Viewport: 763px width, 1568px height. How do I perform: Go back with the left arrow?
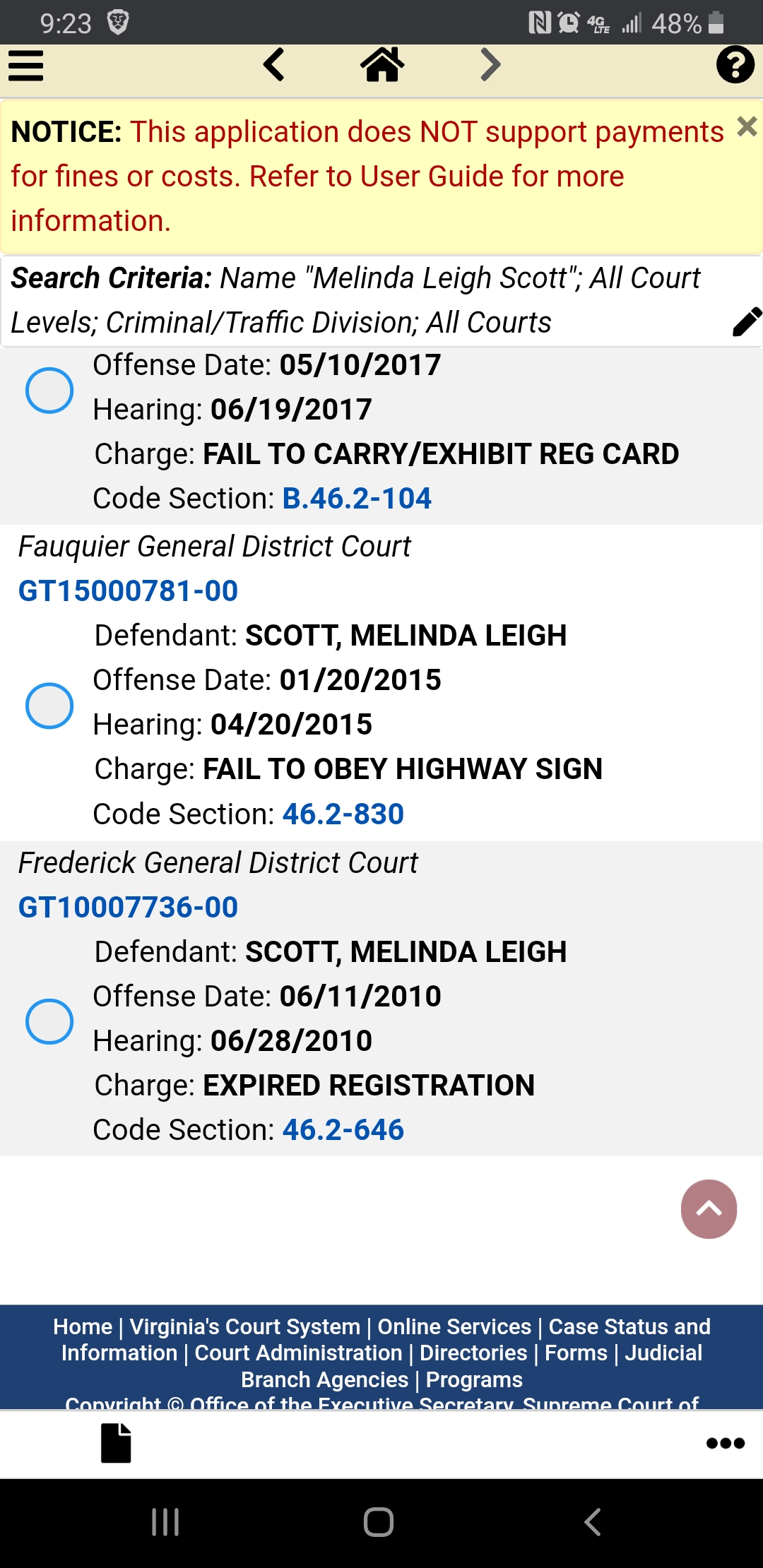[x=273, y=65]
